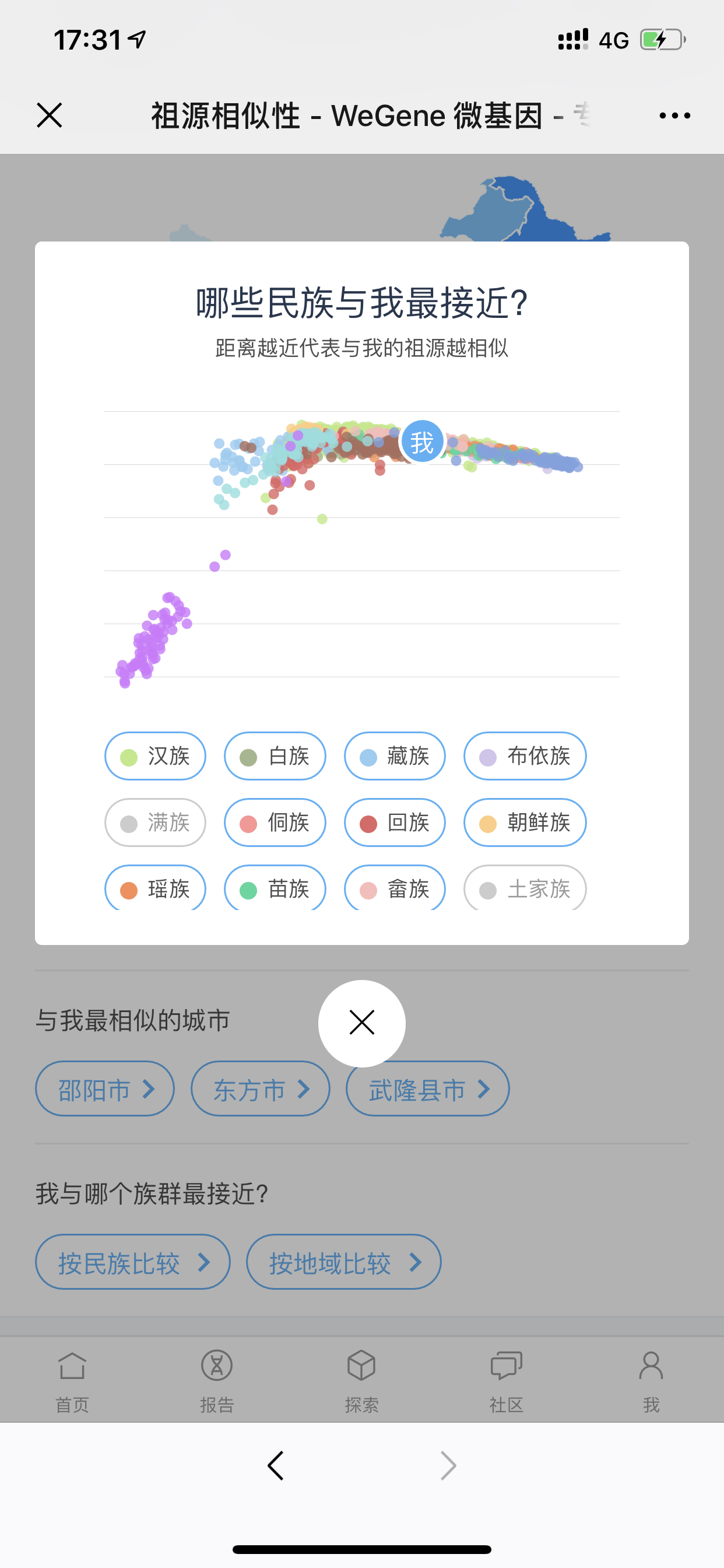Viewport: 724px width, 1568px height.
Task: Dismiss the ethnicity popup with the round X
Action: pyautogui.click(x=362, y=1023)
